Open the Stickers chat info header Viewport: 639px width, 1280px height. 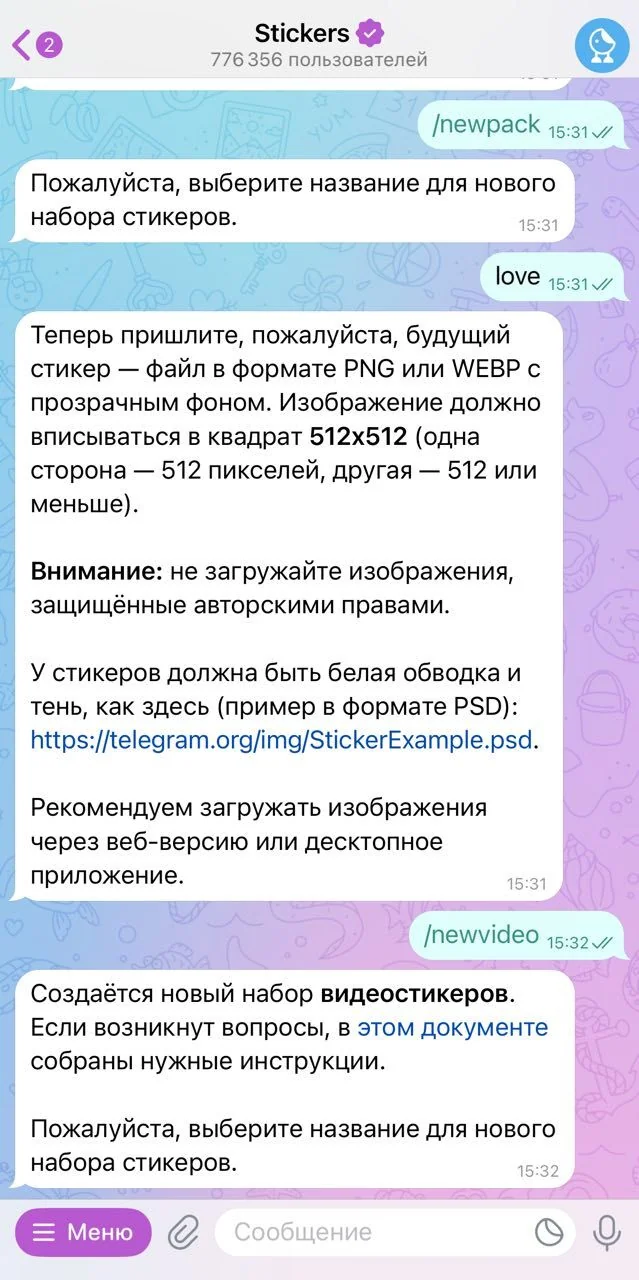[x=319, y=45]
